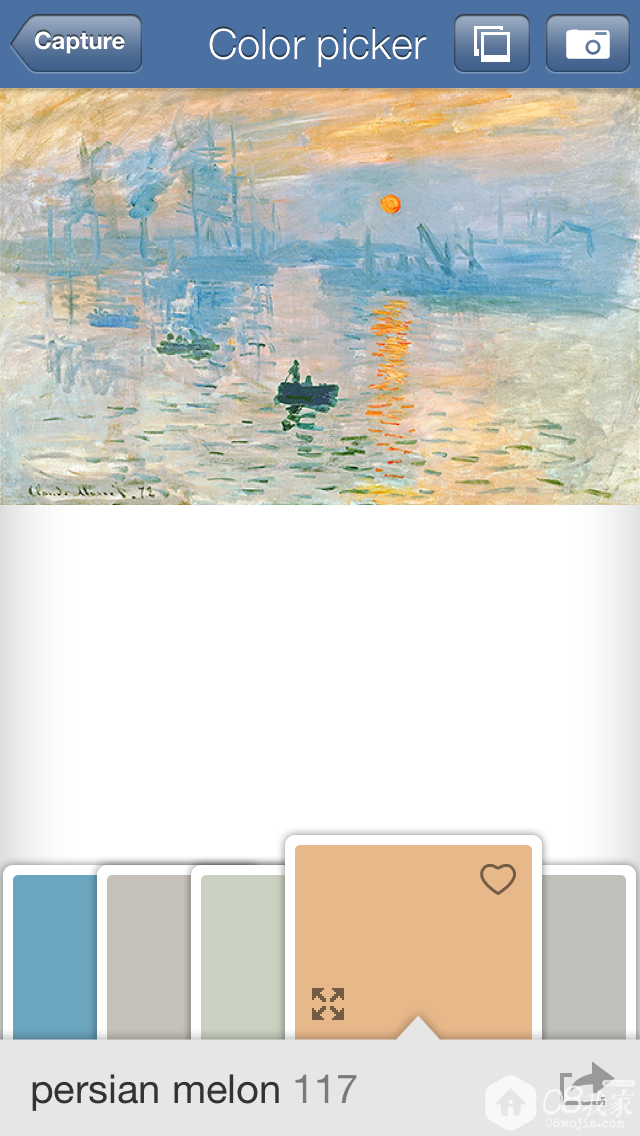Tap the sunrise painting to pick a color
Screen dimensions: 640x1136
coord(320,297)
